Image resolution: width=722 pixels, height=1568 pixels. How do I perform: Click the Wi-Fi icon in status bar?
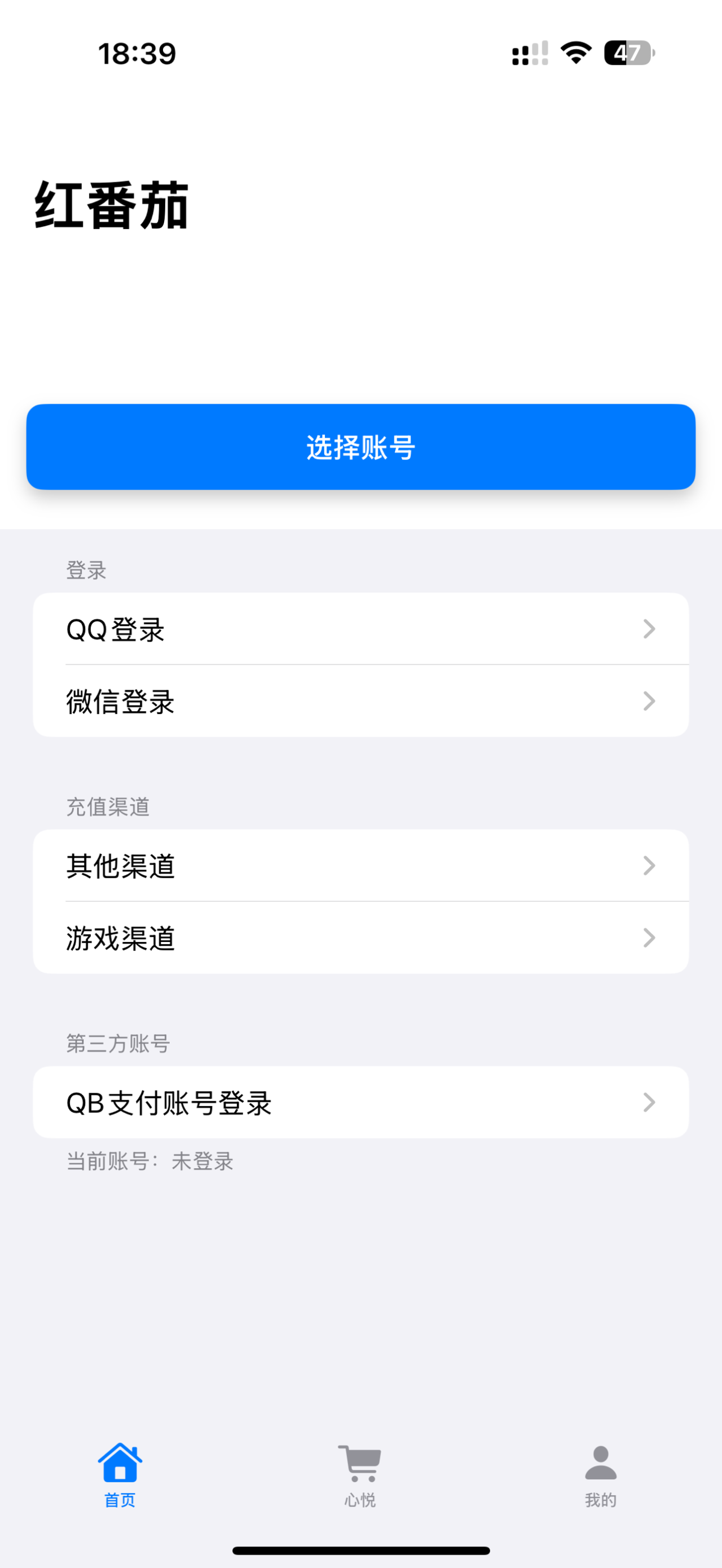pyautogui.click(x=575, y=55)
